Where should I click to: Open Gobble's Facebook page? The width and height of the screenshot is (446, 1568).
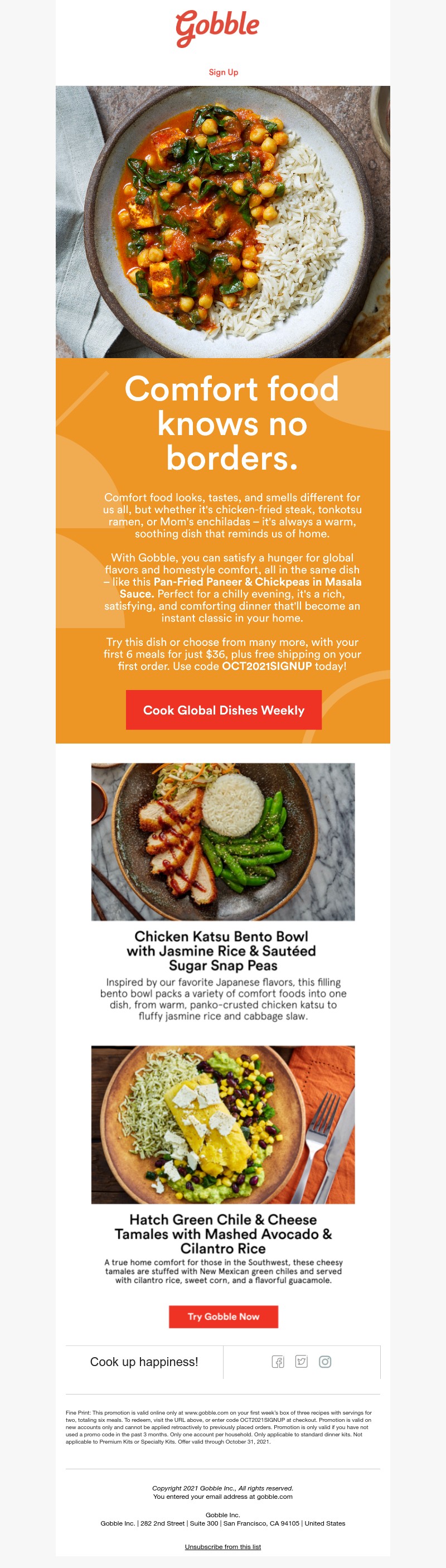(x=278, y=1362)
